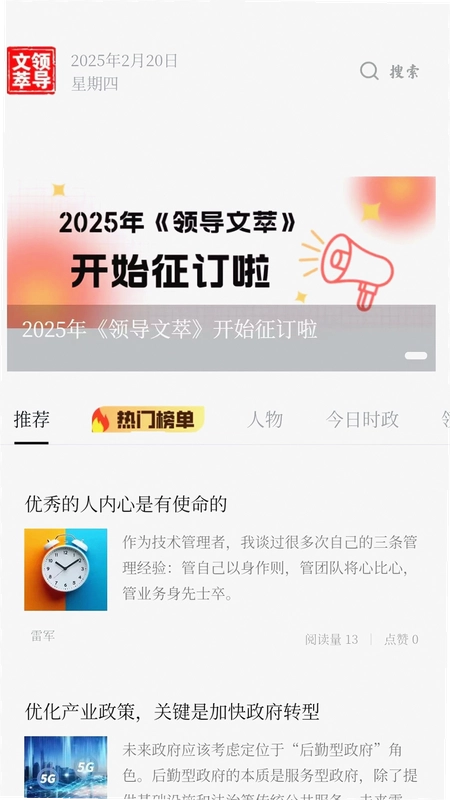Open the 搜索 search button
The width and height of the screenshot is (450, 800).
[390, 71]
